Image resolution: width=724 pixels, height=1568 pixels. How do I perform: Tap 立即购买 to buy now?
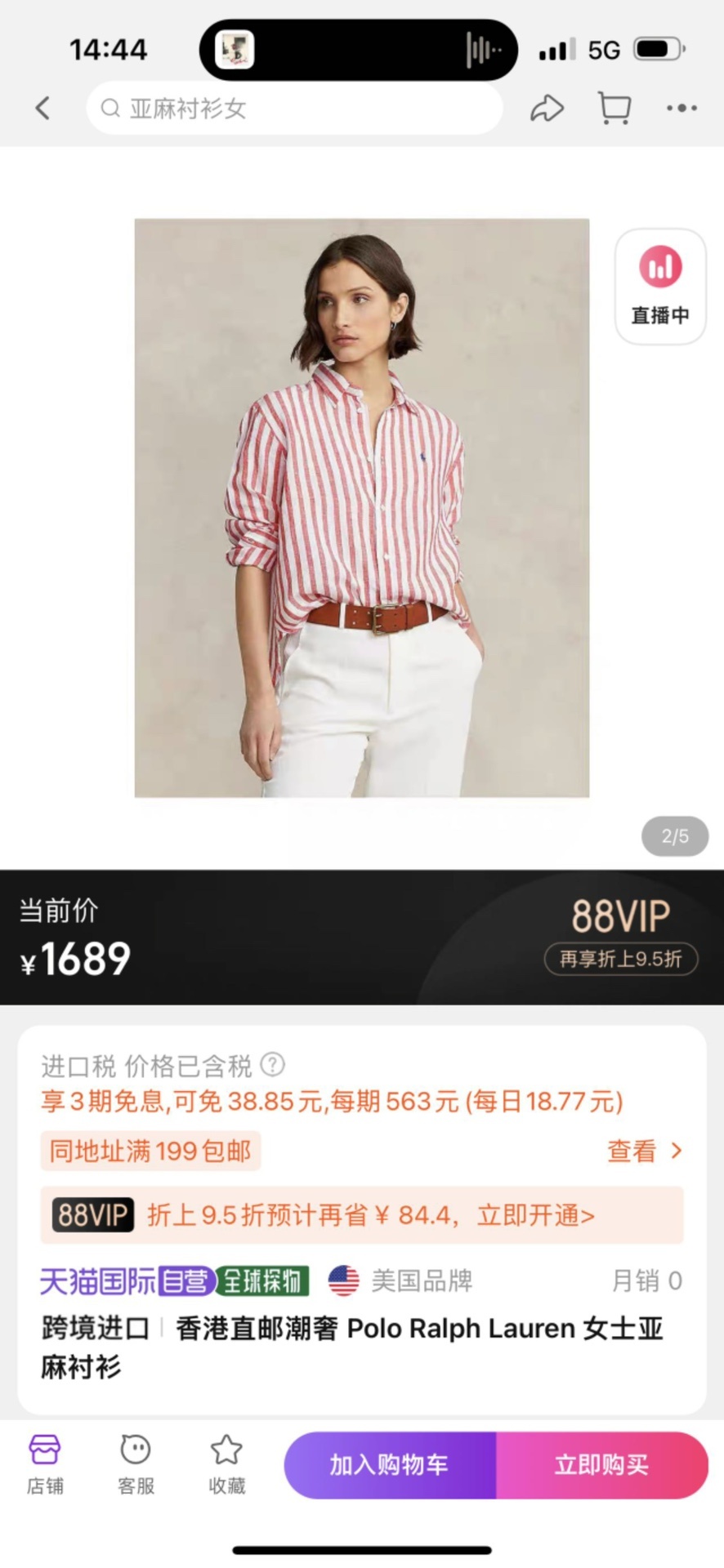point(601,1465)
